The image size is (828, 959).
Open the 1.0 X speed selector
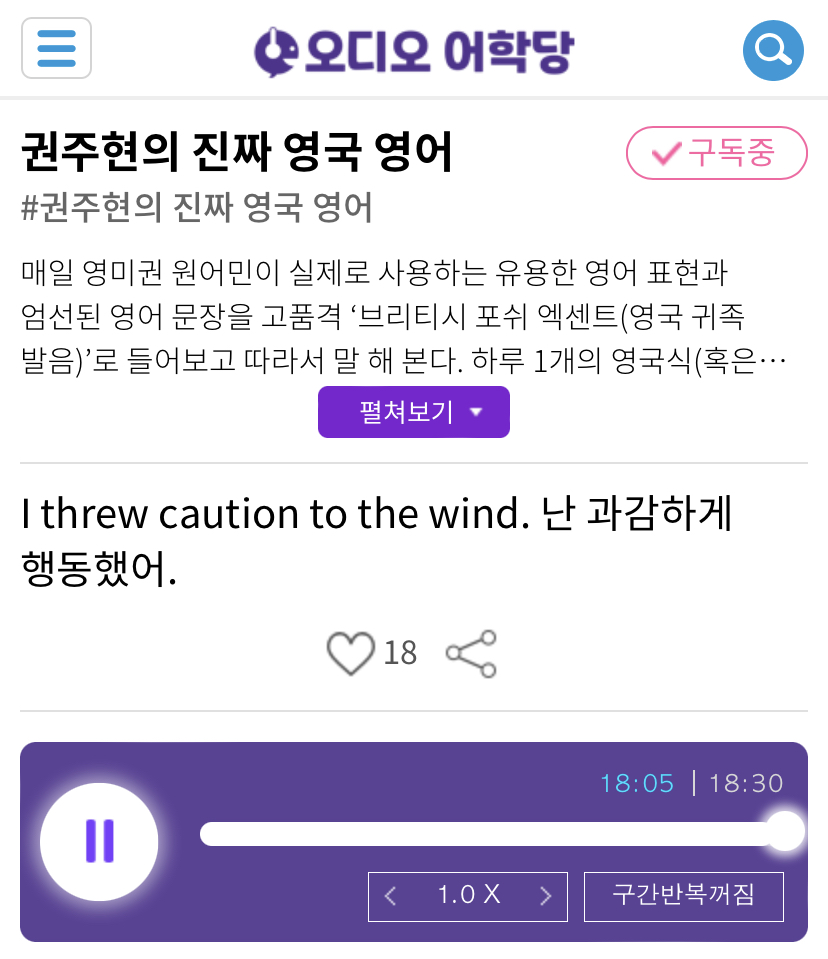pos(467,897)
